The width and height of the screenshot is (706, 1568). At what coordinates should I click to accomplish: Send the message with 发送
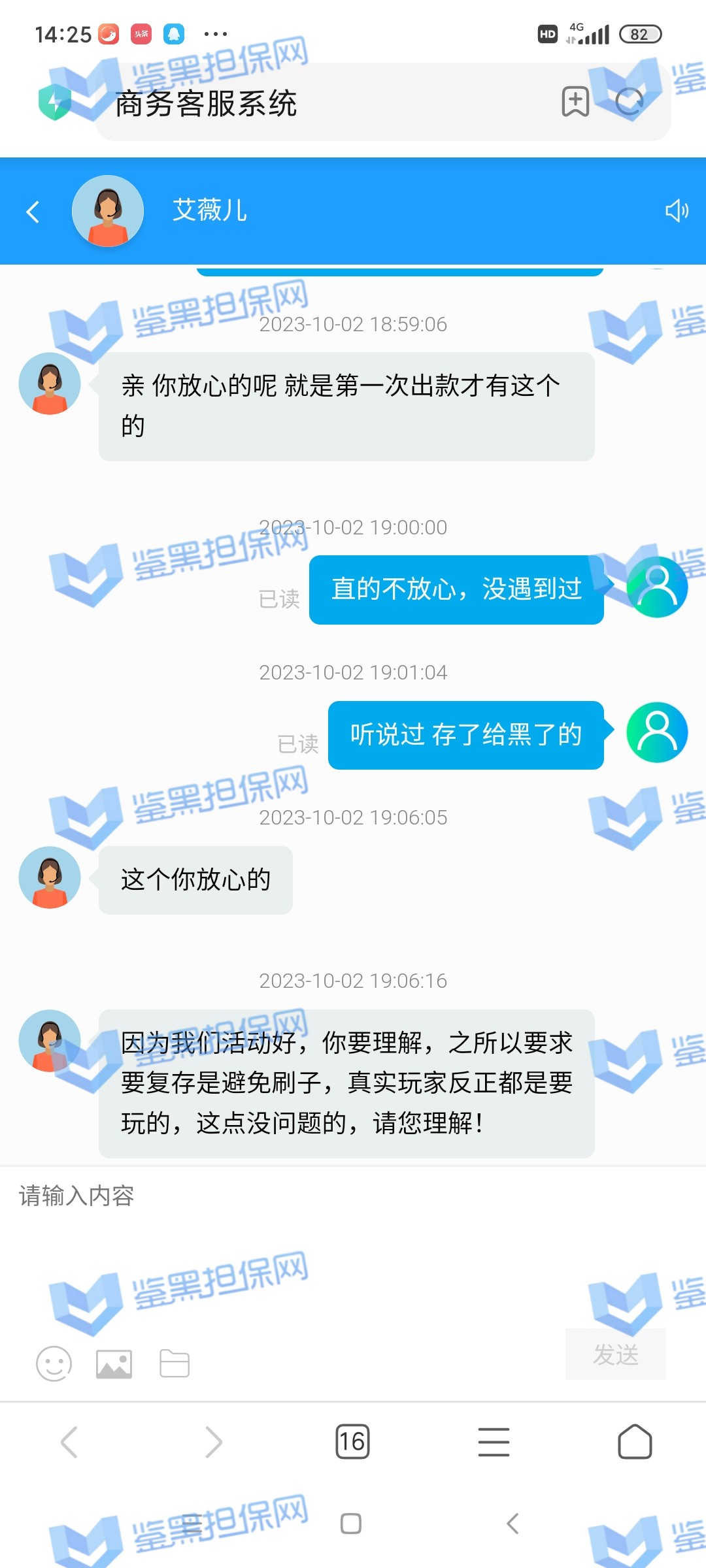click(615, 1354)
